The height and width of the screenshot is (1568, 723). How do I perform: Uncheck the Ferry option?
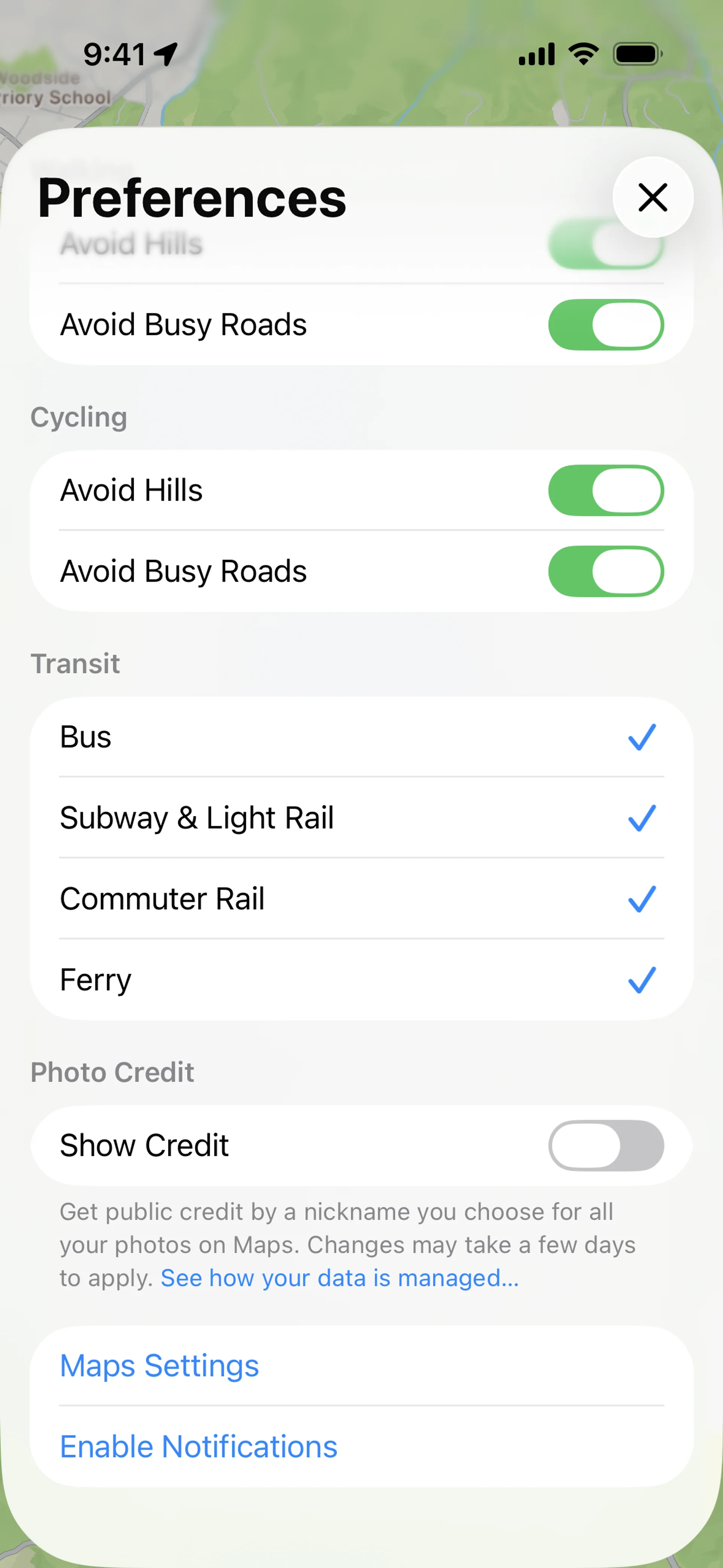(361, 980)
